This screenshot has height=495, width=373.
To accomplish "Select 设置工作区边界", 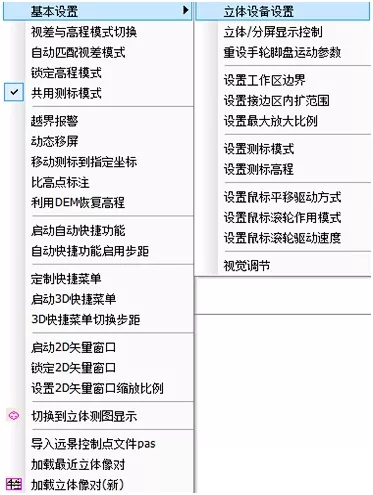I will [x=283, y=80].
